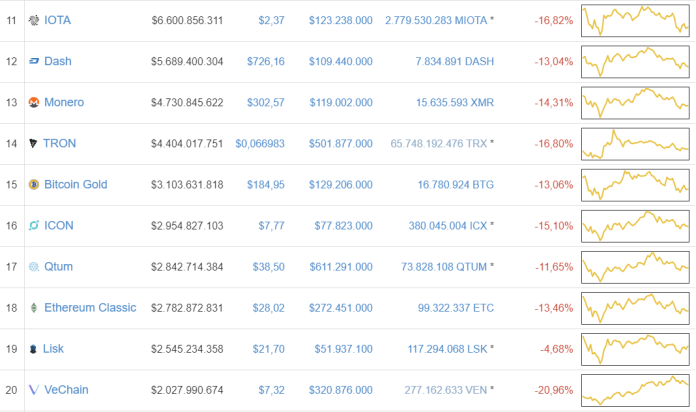Tap Bitcoin Gold's $184,95 price link

click(x=266, y=184)
